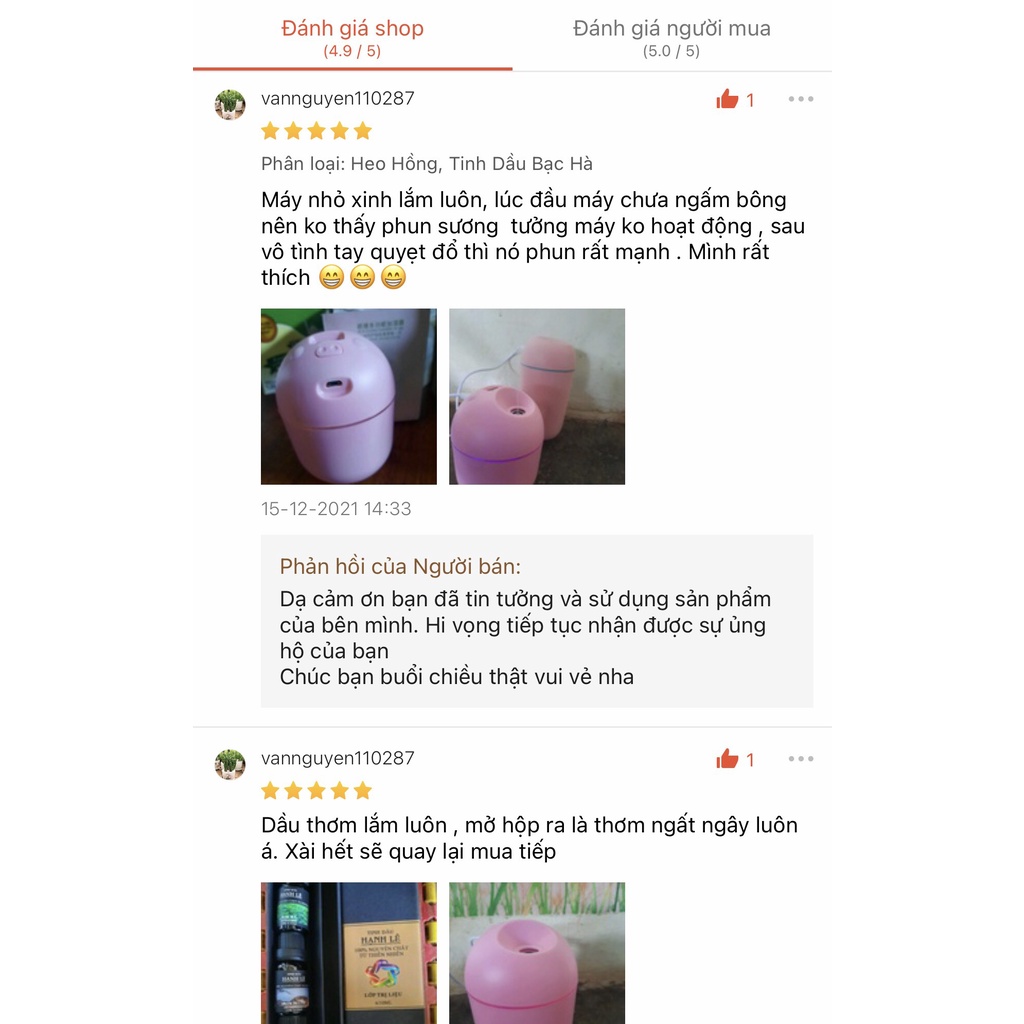Image resolution: width=1024 pixels, height=1024 pixels.
Task: Switch to the Đánh giá người mua tab
Action: (671, 38)
